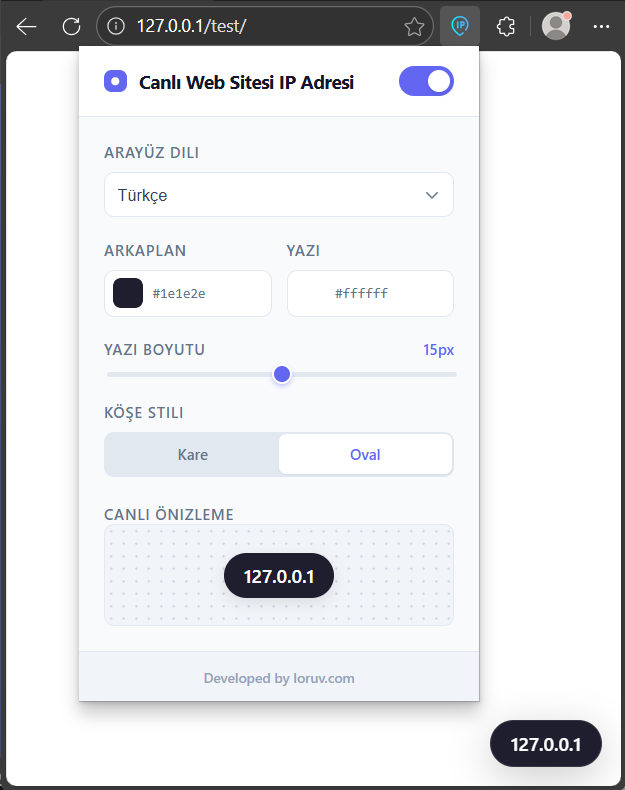
Task: Tap the 127.0.0.1/test/ address bar
Action: click(250, 27)
